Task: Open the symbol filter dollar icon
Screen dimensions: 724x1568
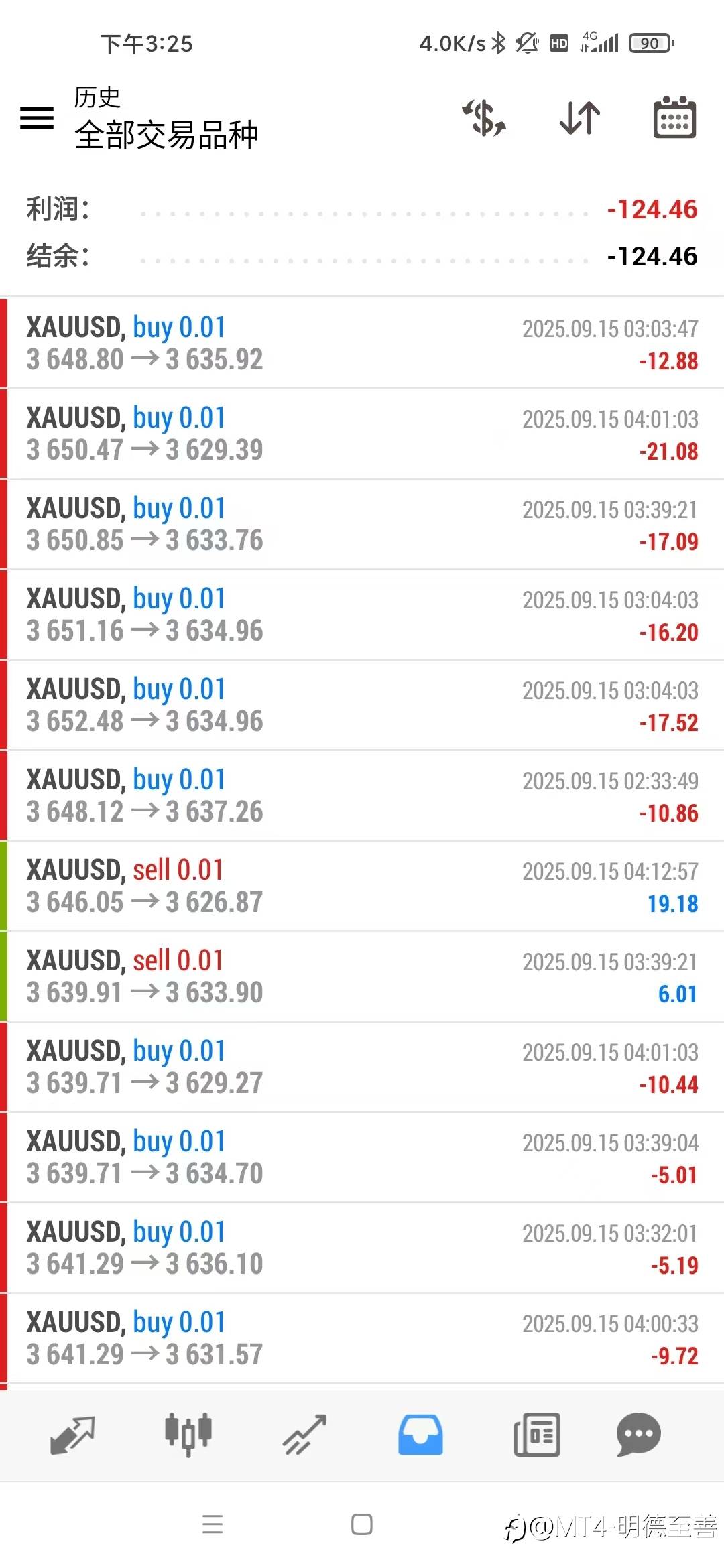Action: click(x=484, y=118)
